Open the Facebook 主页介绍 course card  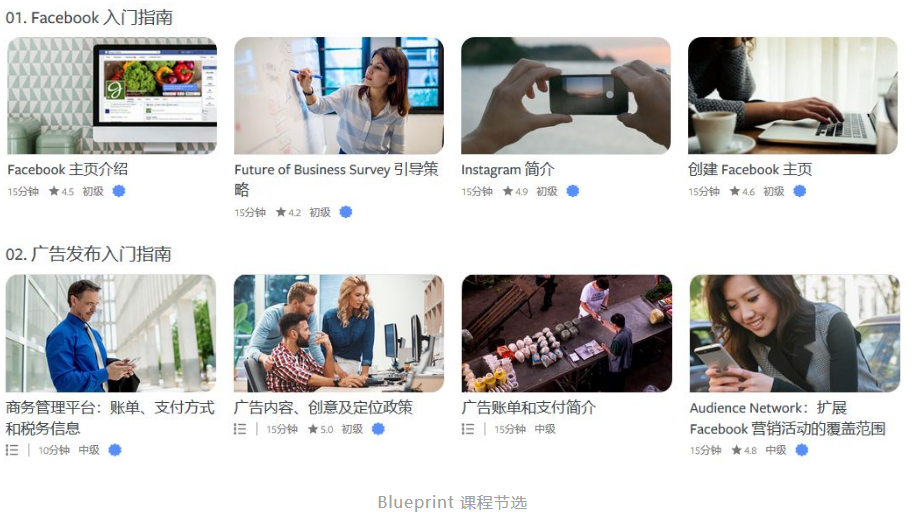click(111, 96)
